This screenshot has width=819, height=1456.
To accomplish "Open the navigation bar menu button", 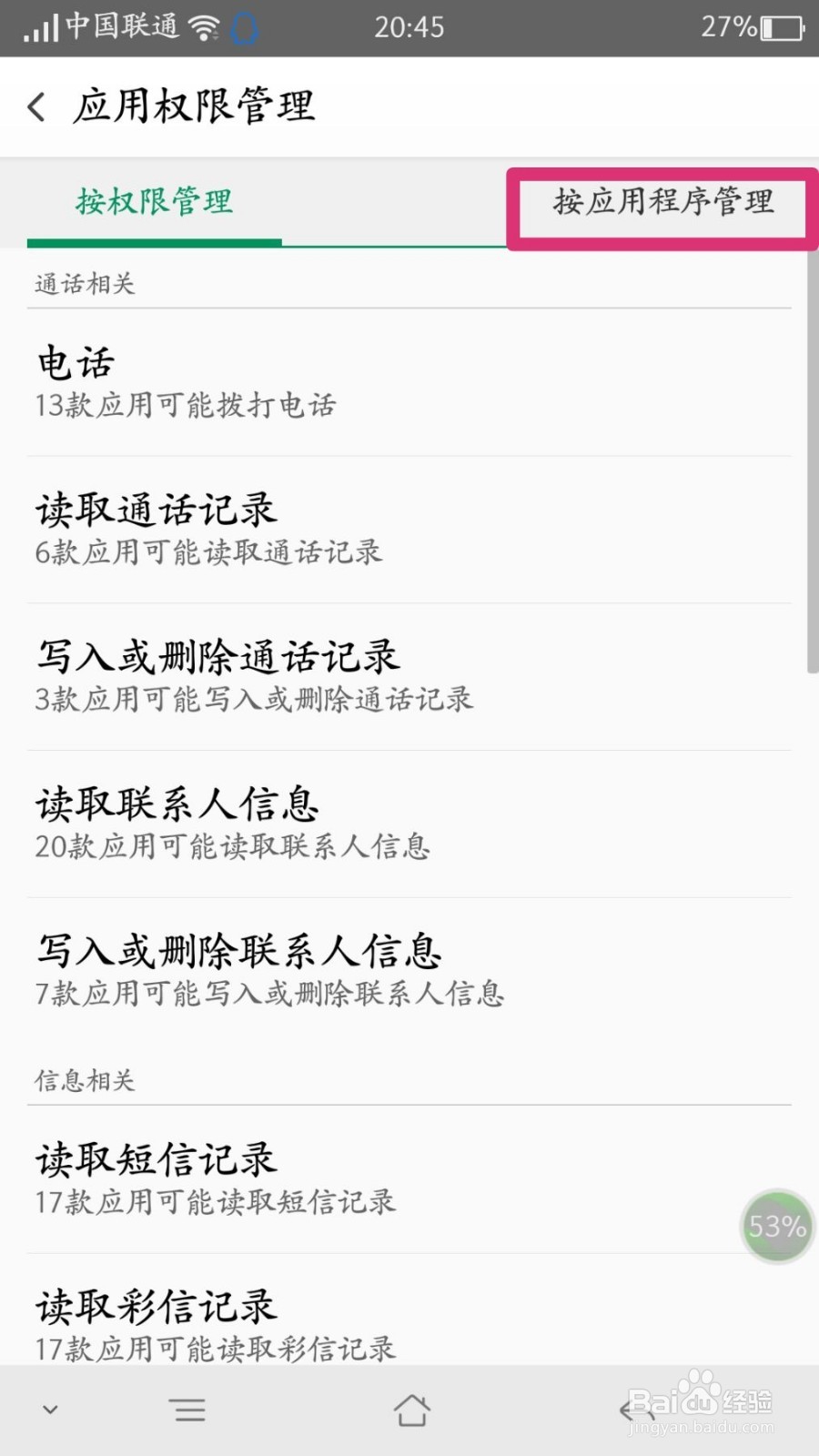I will click(x=189, y=1410).
